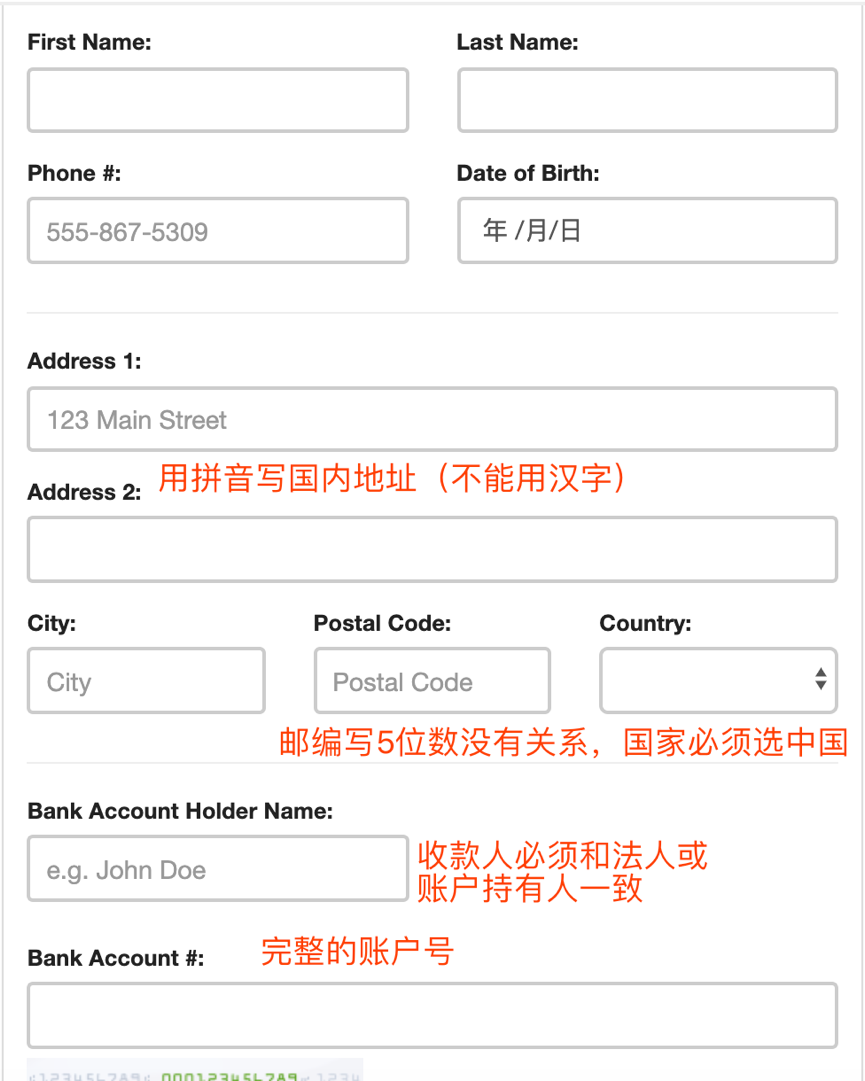The width and height of the screenshot is (865, 1081).
Task: Click the City input field
Action: tap(146, 681)
